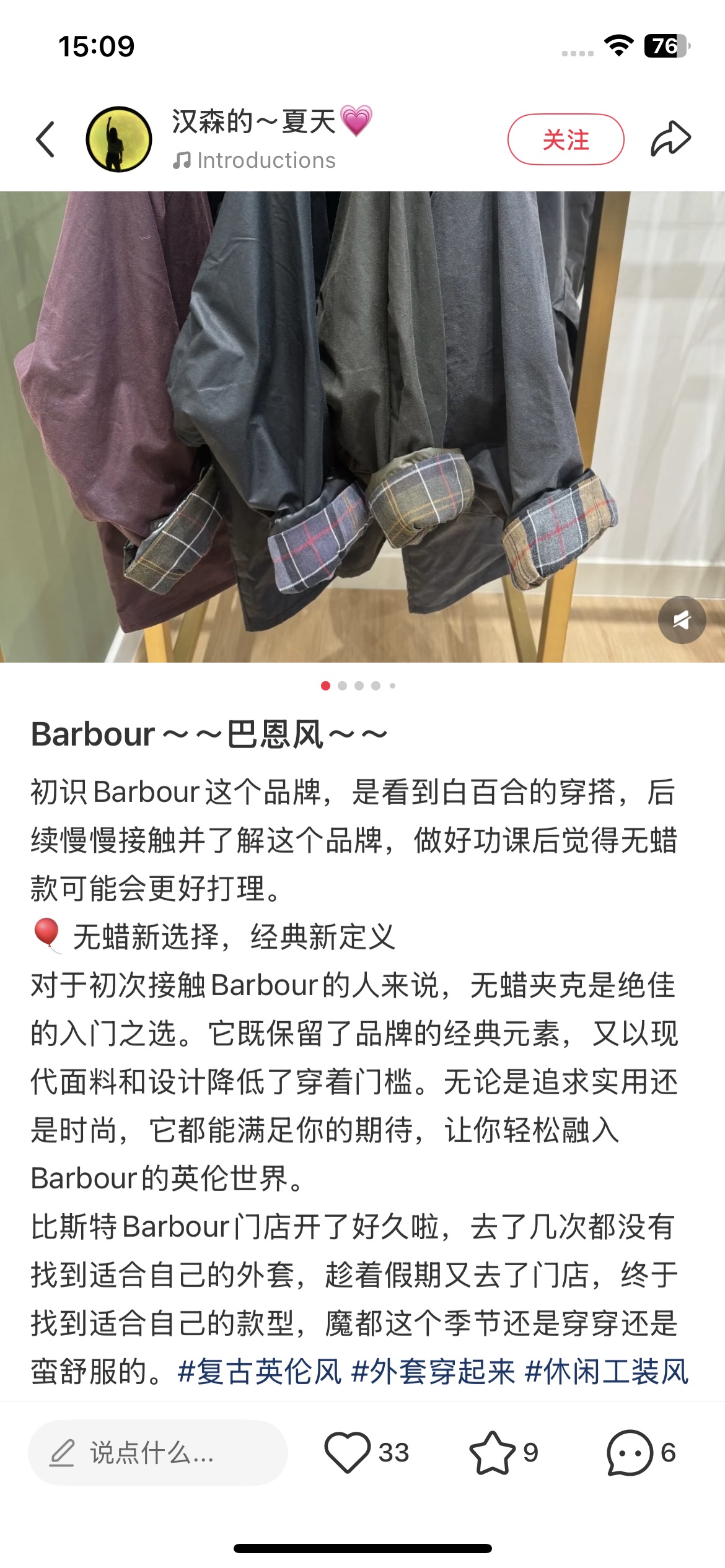Open 汉森的～夏天 profile avatar
This screenshot has height=1568, width=725.
[119, 139]
